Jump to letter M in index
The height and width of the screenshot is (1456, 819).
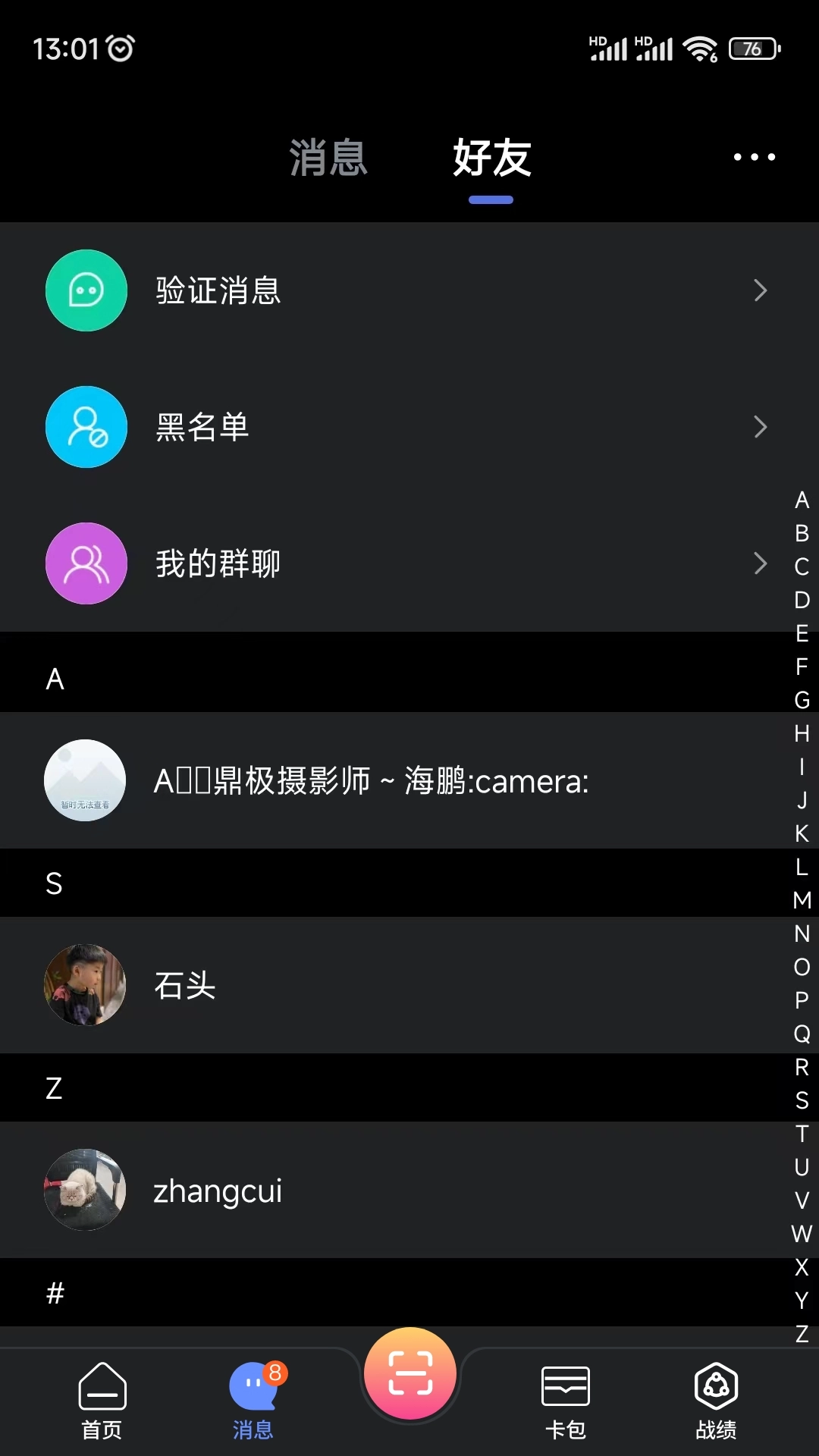(802, 900)
